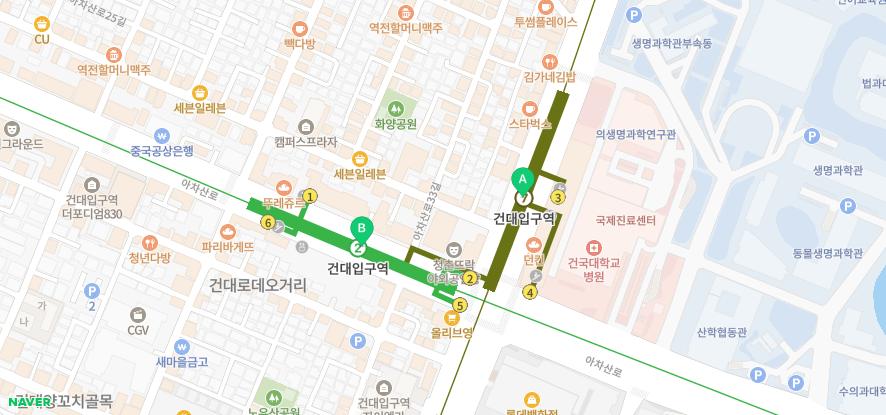Select the exit 1 marker near 뚜레쥬르
This screenshot has height=415, width=886.
[310, 197]
